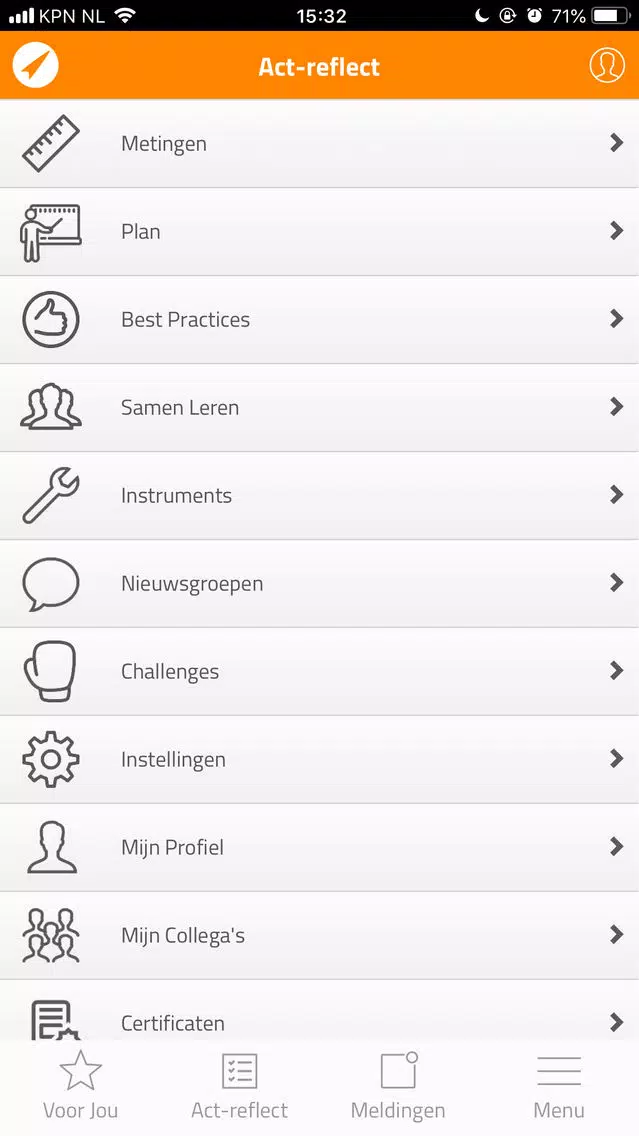View Nieuwsgroepen

coord(320,584)
